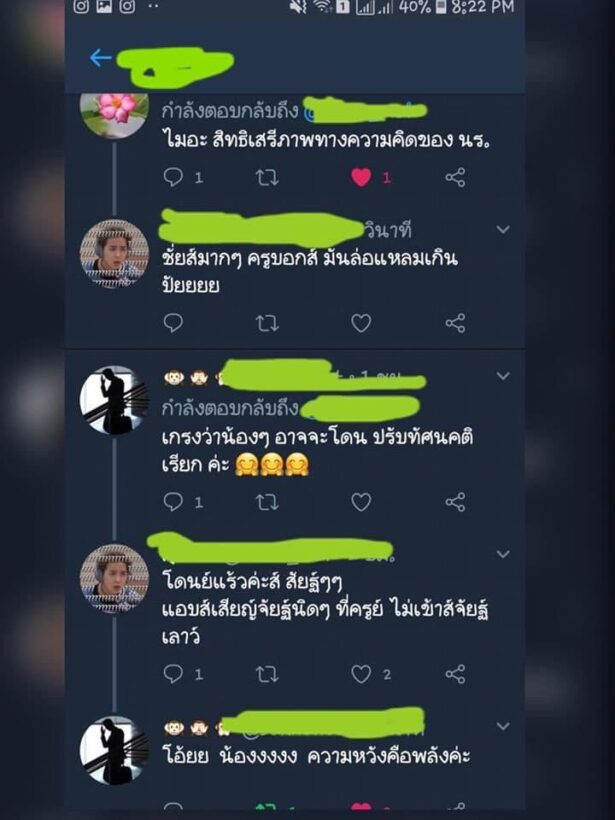Retweet the สิทธิเสรีภาพทางความคิด tweet

267,177
